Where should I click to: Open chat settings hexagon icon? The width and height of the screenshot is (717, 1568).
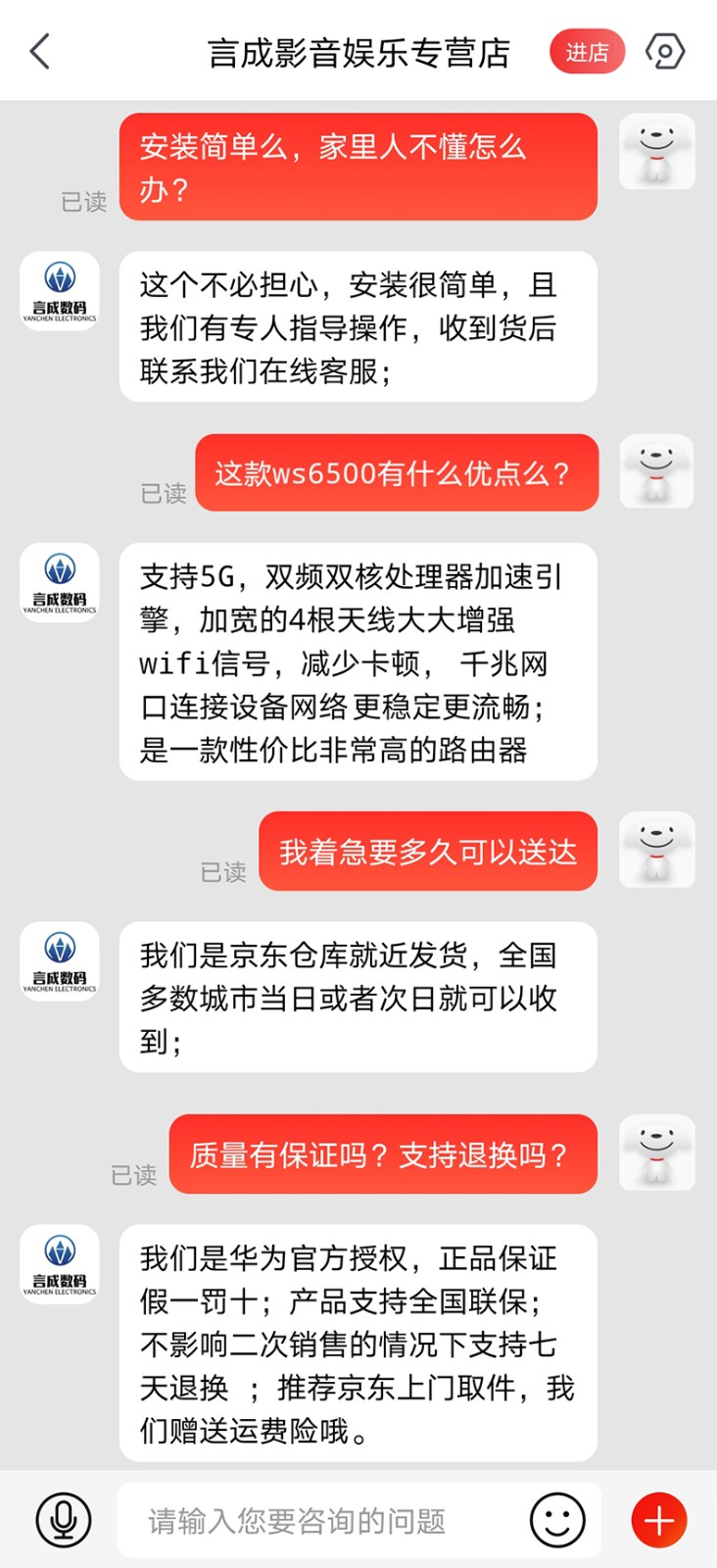coord(665,52)
